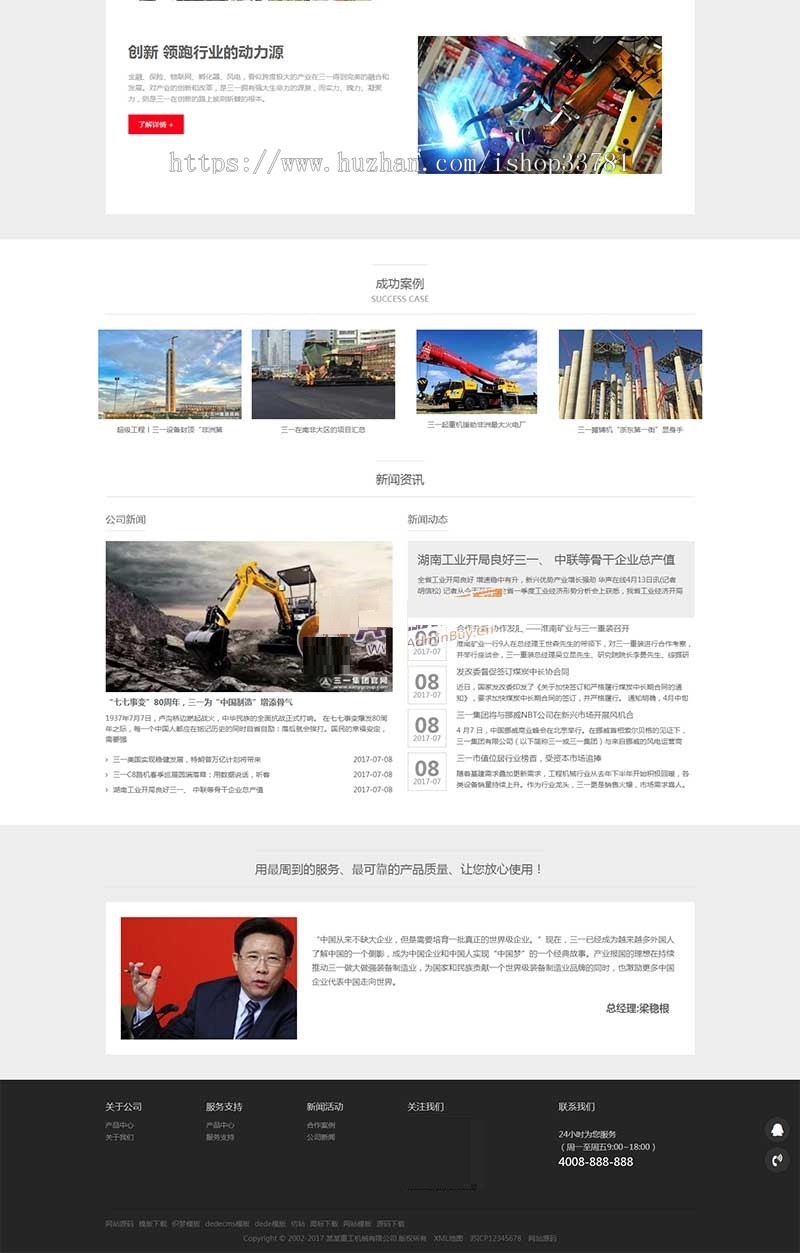Tap the red 了解详情 button

point(155,125)
